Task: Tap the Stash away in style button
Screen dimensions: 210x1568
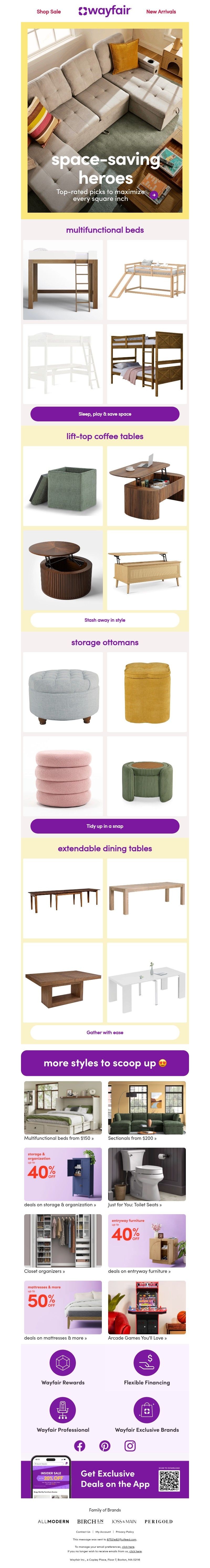Action: click(105, 620)
